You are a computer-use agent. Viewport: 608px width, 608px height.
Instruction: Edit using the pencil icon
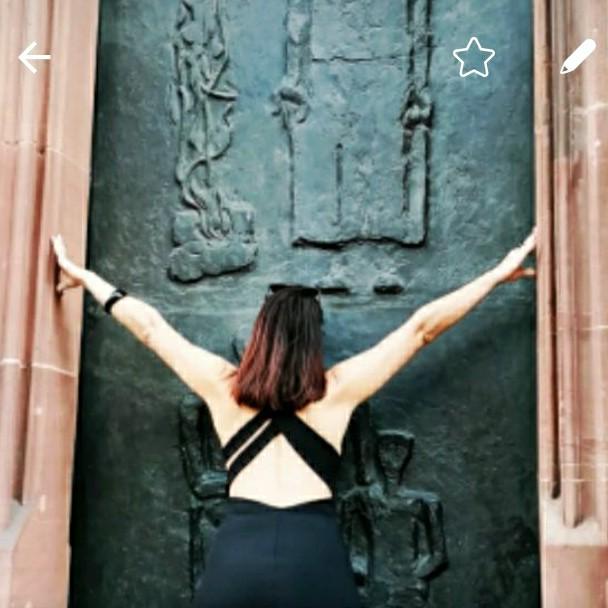coord(578,57)
